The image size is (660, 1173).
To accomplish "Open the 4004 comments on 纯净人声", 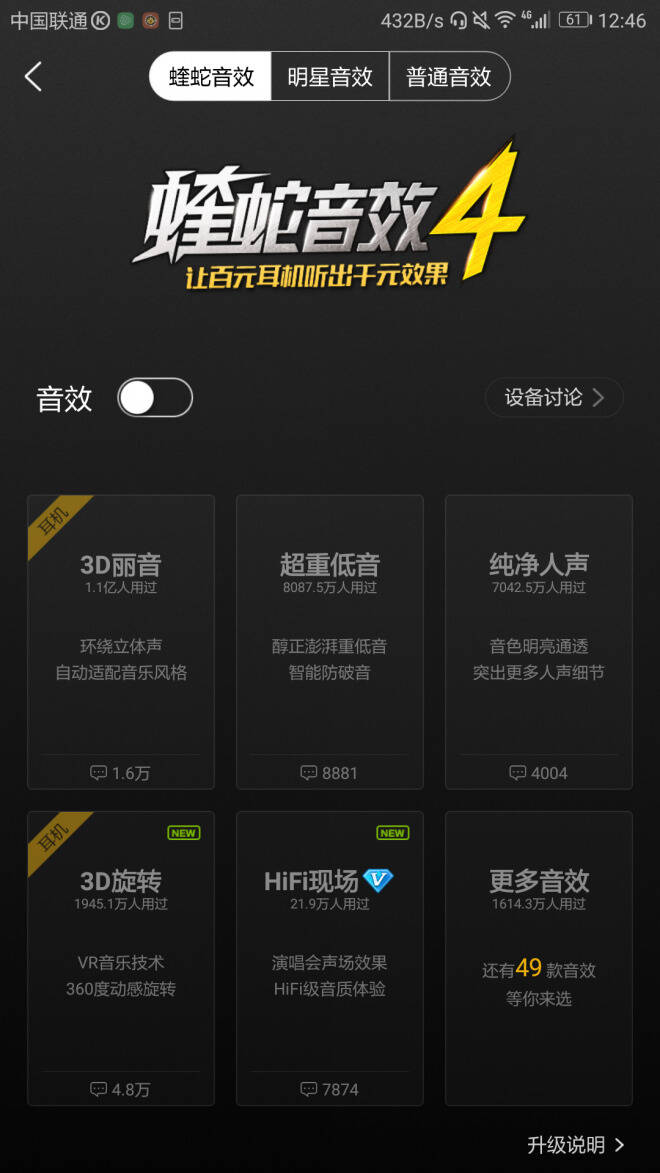I will coord(539,773).
